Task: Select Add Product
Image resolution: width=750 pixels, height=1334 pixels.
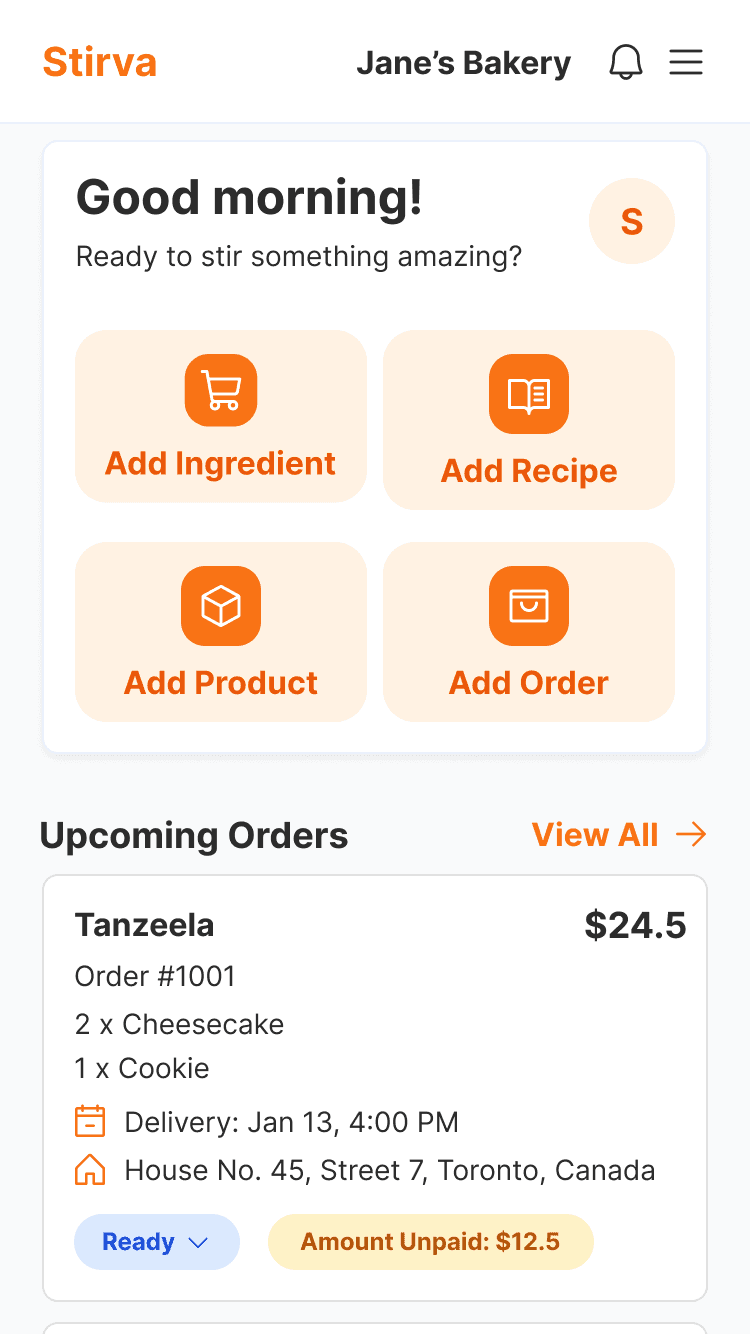Action: (221, 631)
